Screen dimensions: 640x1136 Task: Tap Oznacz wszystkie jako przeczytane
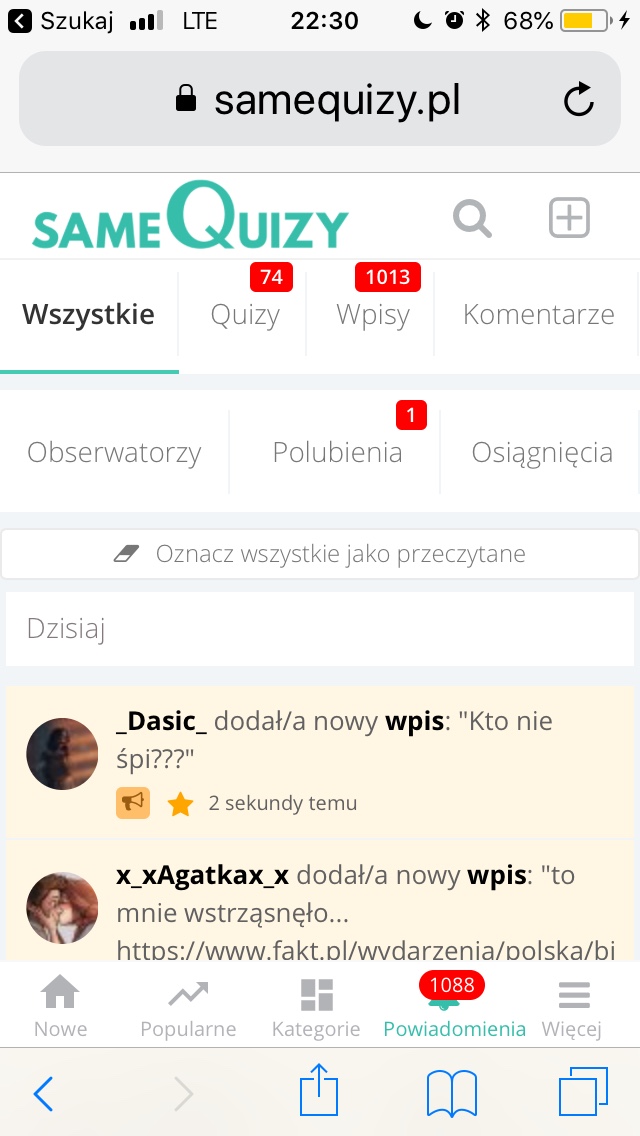[x=320, y=554]
